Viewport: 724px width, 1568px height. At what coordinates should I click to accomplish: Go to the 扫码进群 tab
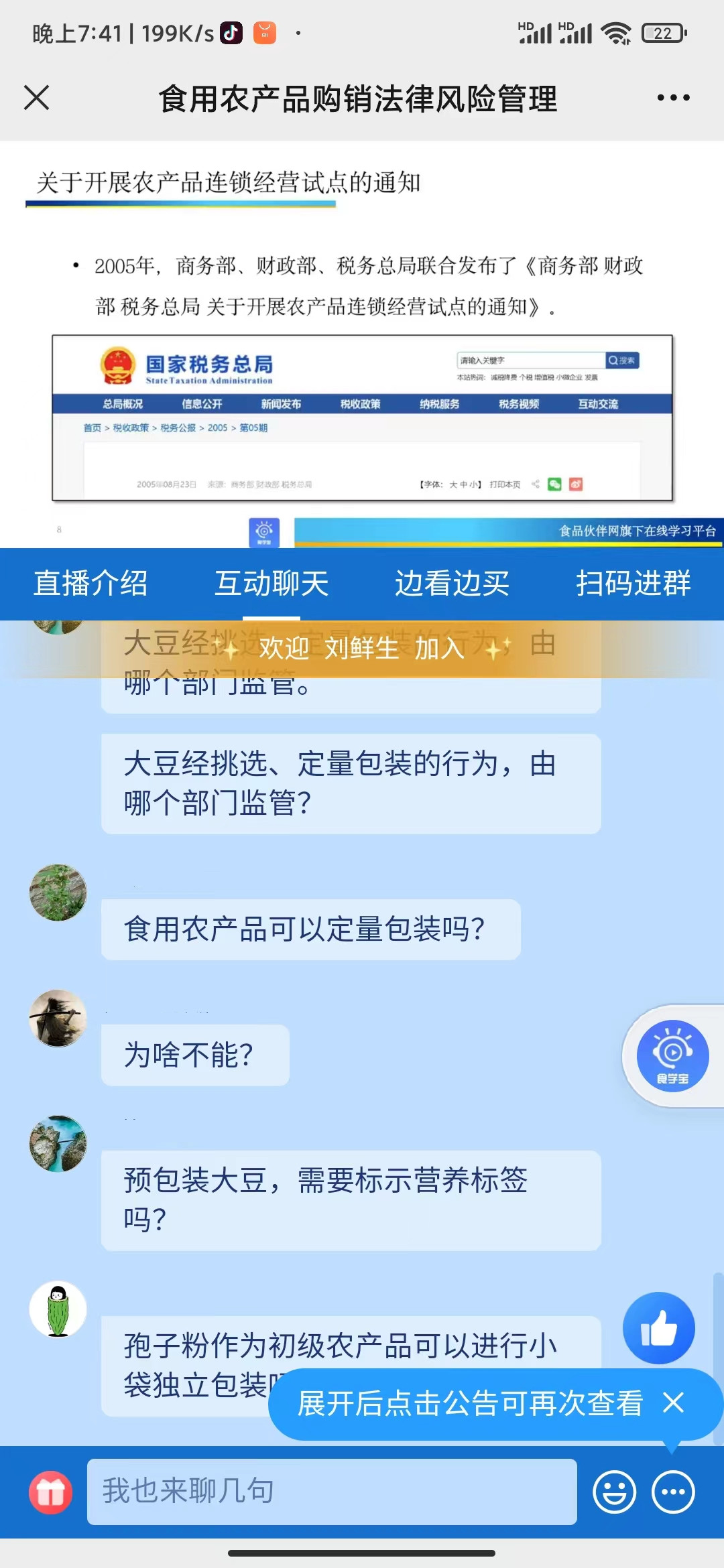[x=633, y=583]
